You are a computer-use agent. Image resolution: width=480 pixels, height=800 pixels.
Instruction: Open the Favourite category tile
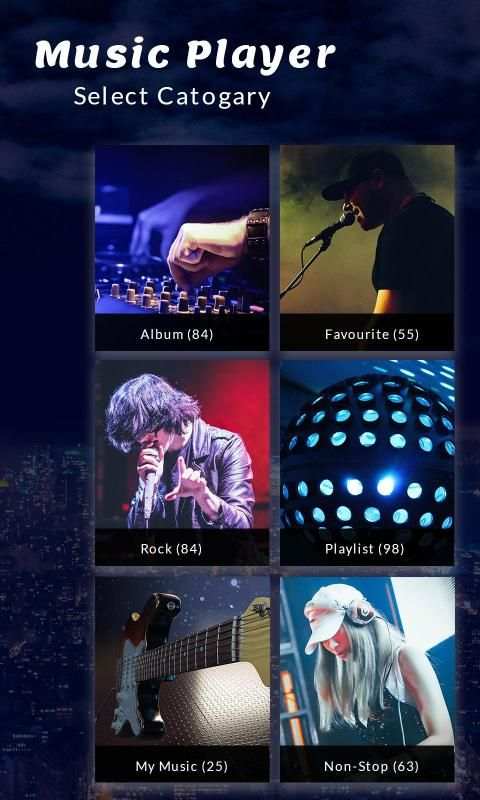point(367,248)
